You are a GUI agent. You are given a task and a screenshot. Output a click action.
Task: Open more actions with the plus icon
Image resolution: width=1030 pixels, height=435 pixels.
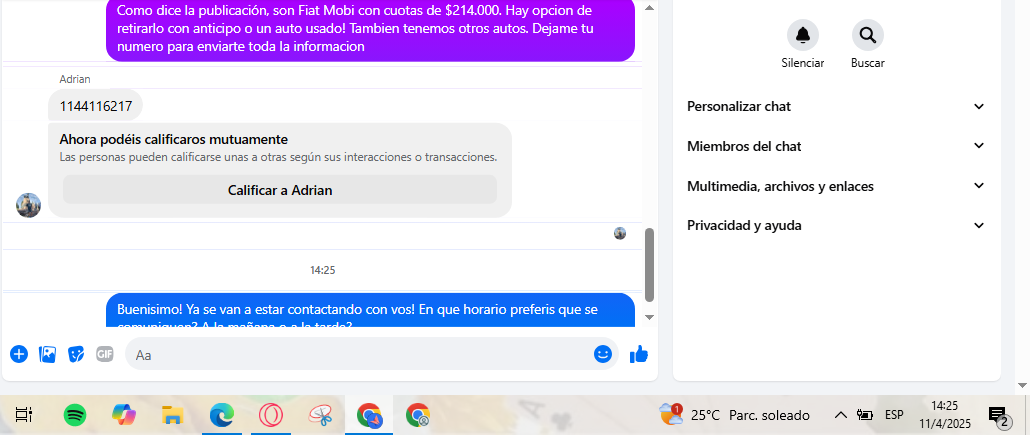(19, 354)
